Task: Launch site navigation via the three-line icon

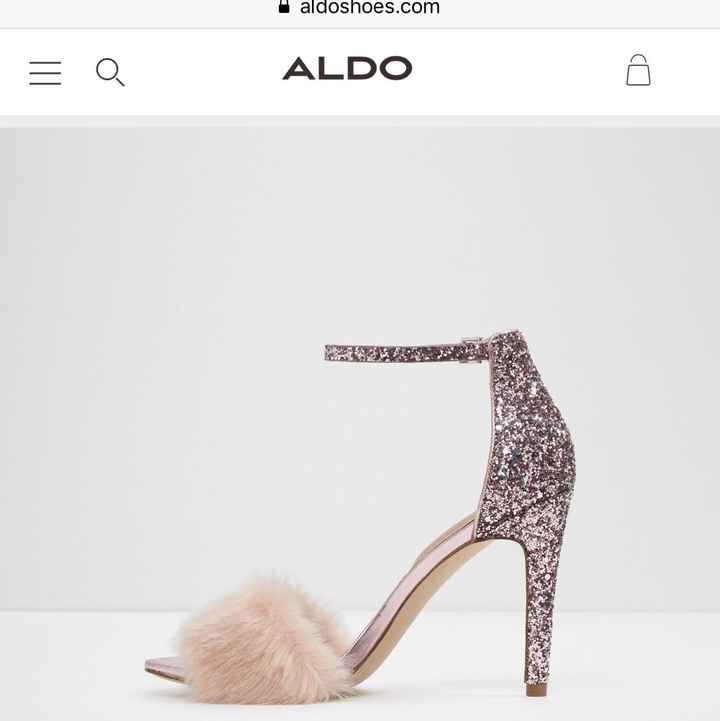Action: (x=45, y=72)
